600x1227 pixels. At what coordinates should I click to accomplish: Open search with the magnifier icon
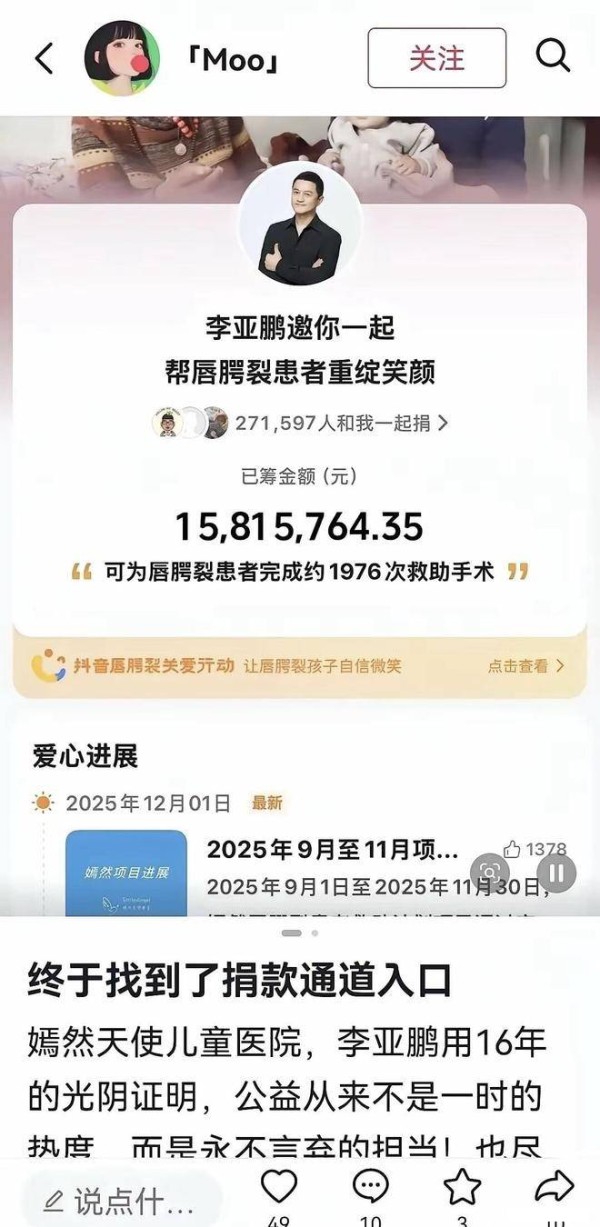pyautogui.click(x=553, y=57)
